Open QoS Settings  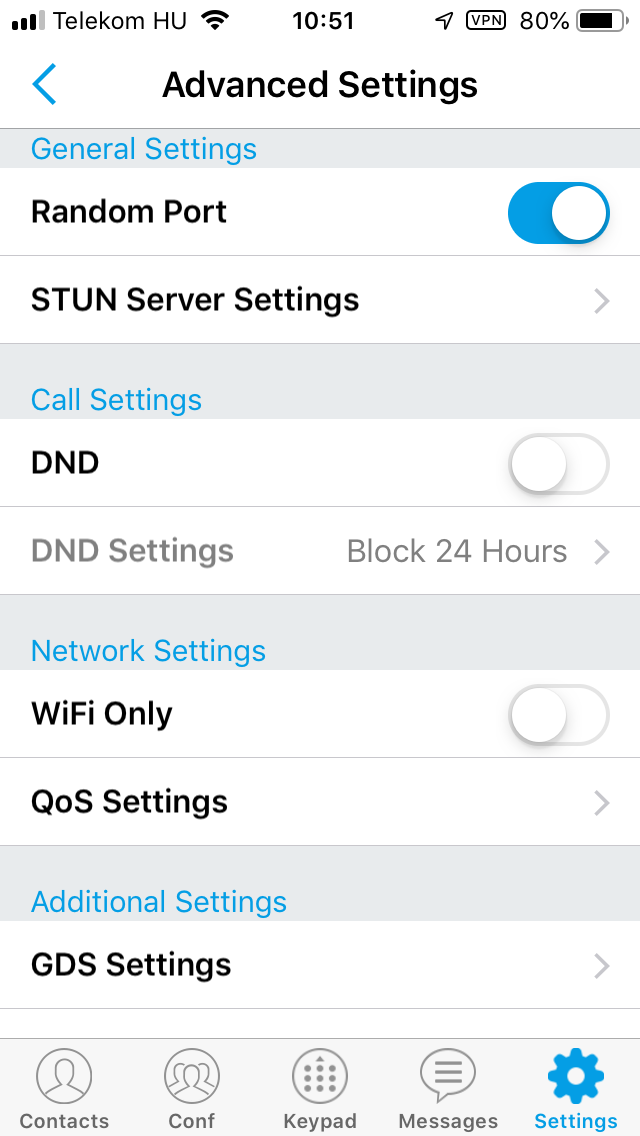pos(320,802)
